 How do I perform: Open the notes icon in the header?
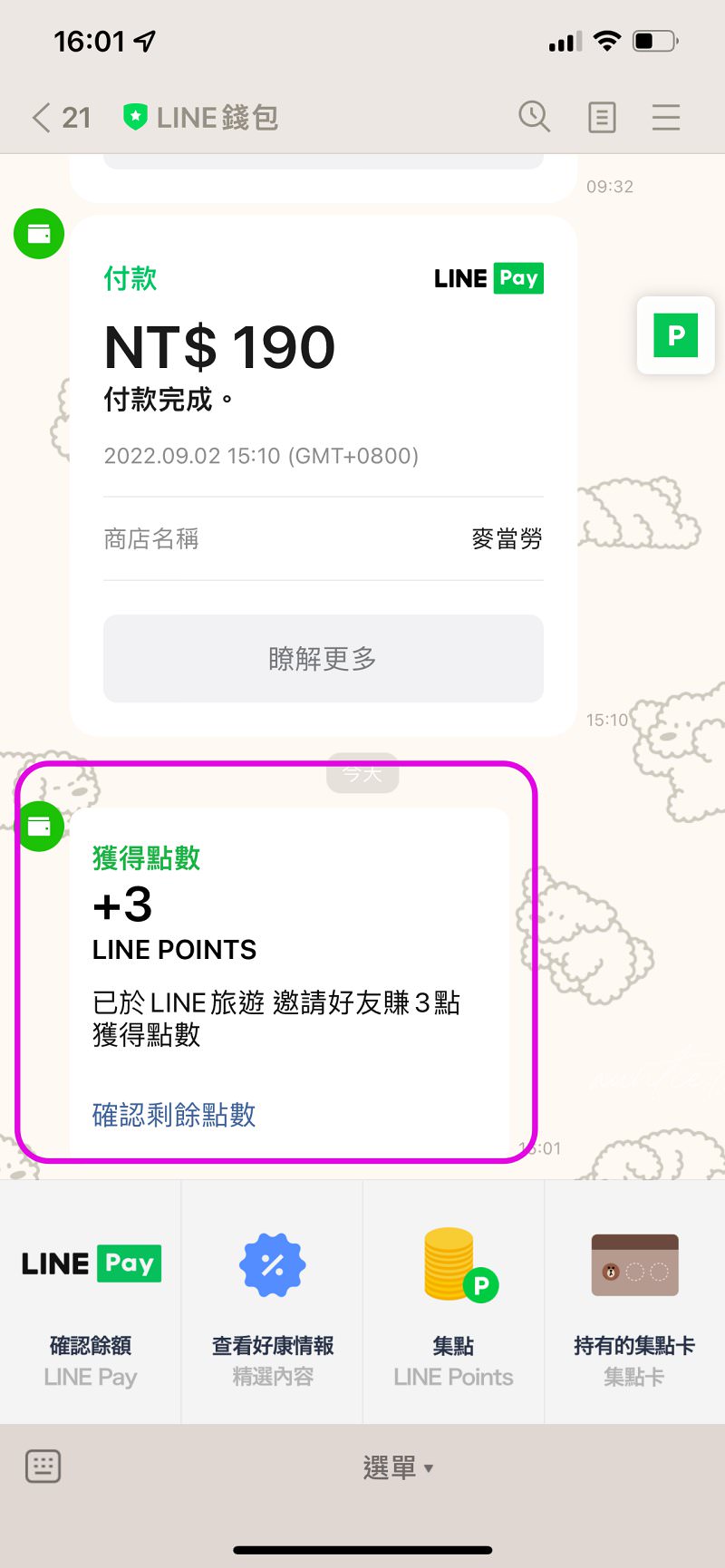pyautogui.click(x=602, y=118)
